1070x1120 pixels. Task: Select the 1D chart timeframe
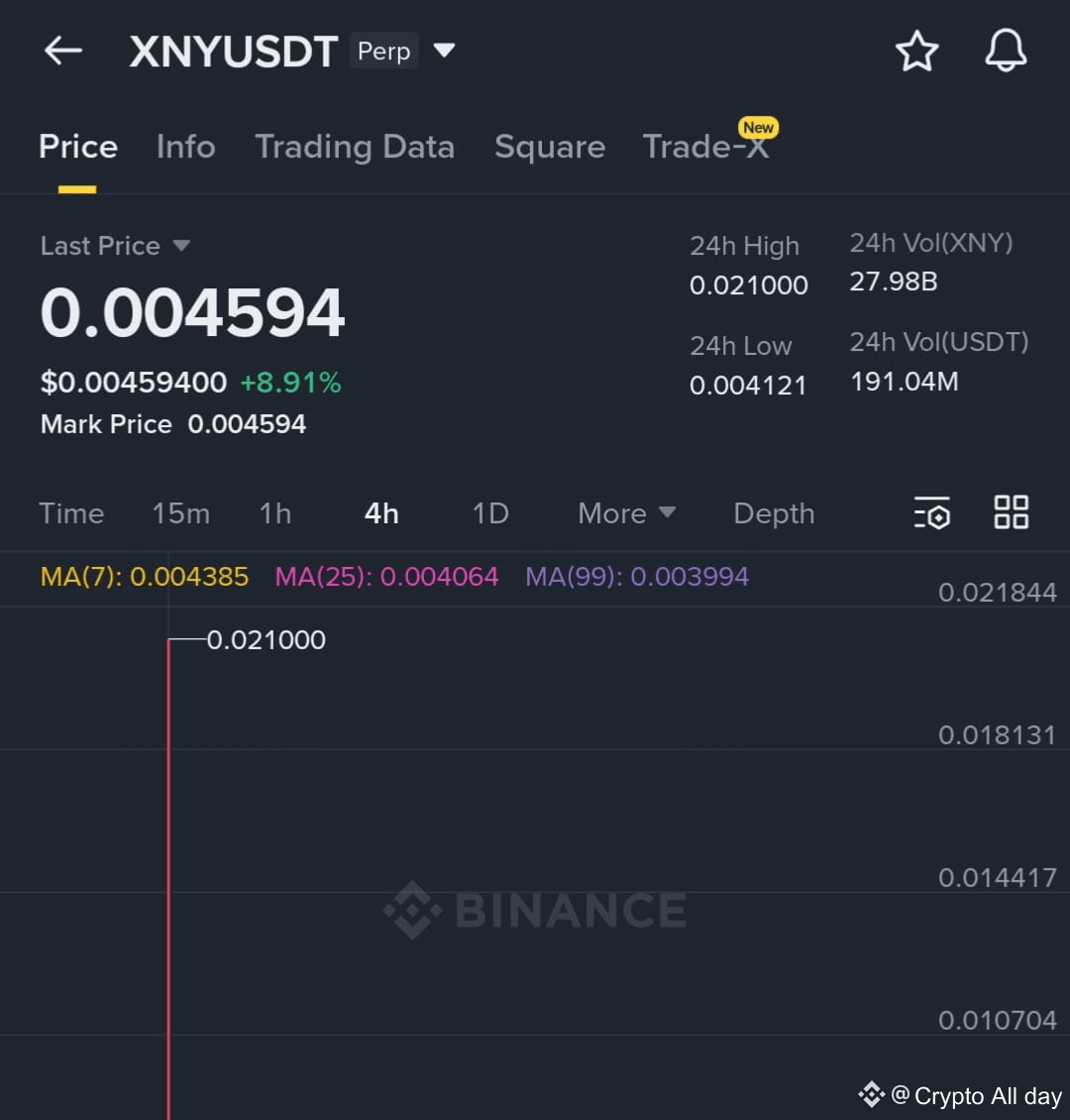[x=489, y=512]
